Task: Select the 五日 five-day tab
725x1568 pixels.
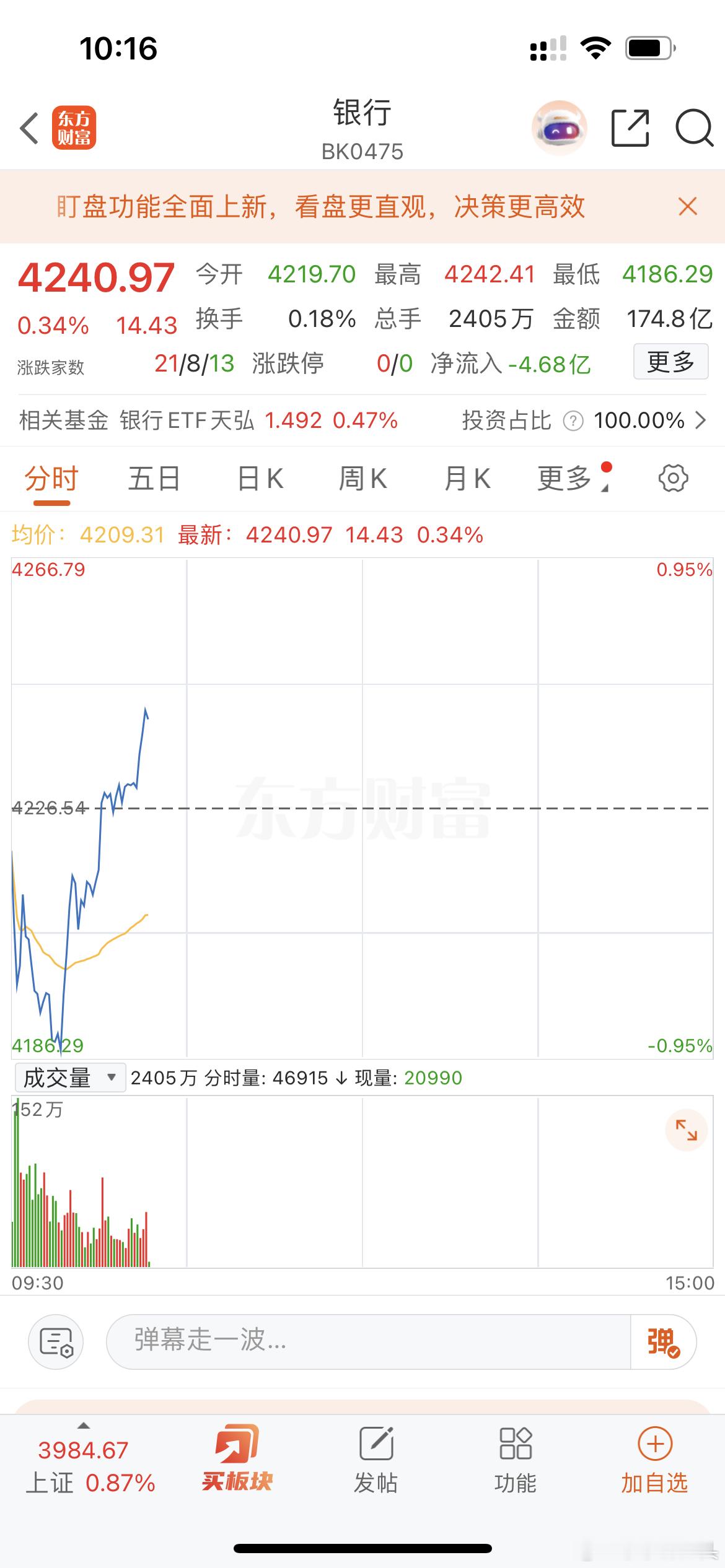Action: (x=154, y=478)
